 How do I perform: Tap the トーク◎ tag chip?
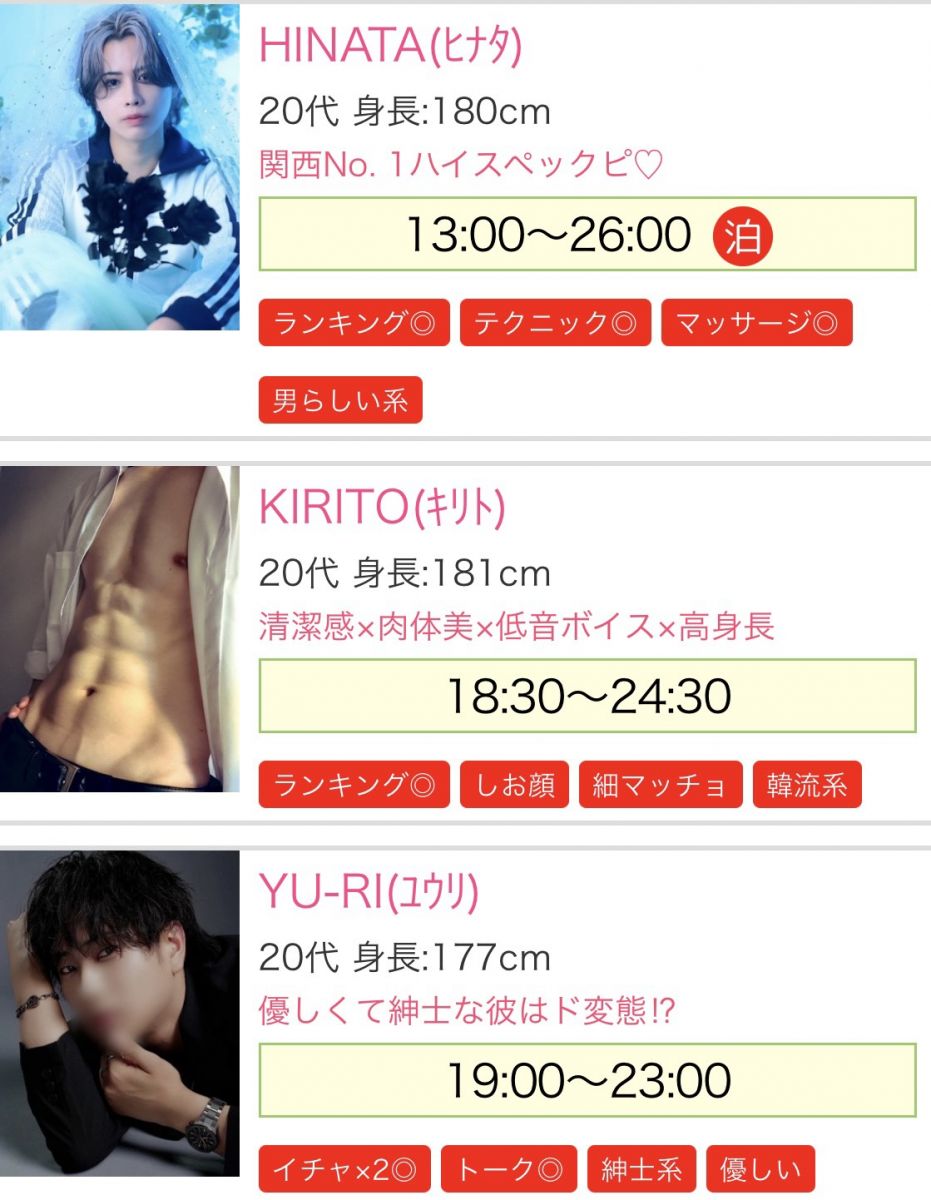(508, 1169)
